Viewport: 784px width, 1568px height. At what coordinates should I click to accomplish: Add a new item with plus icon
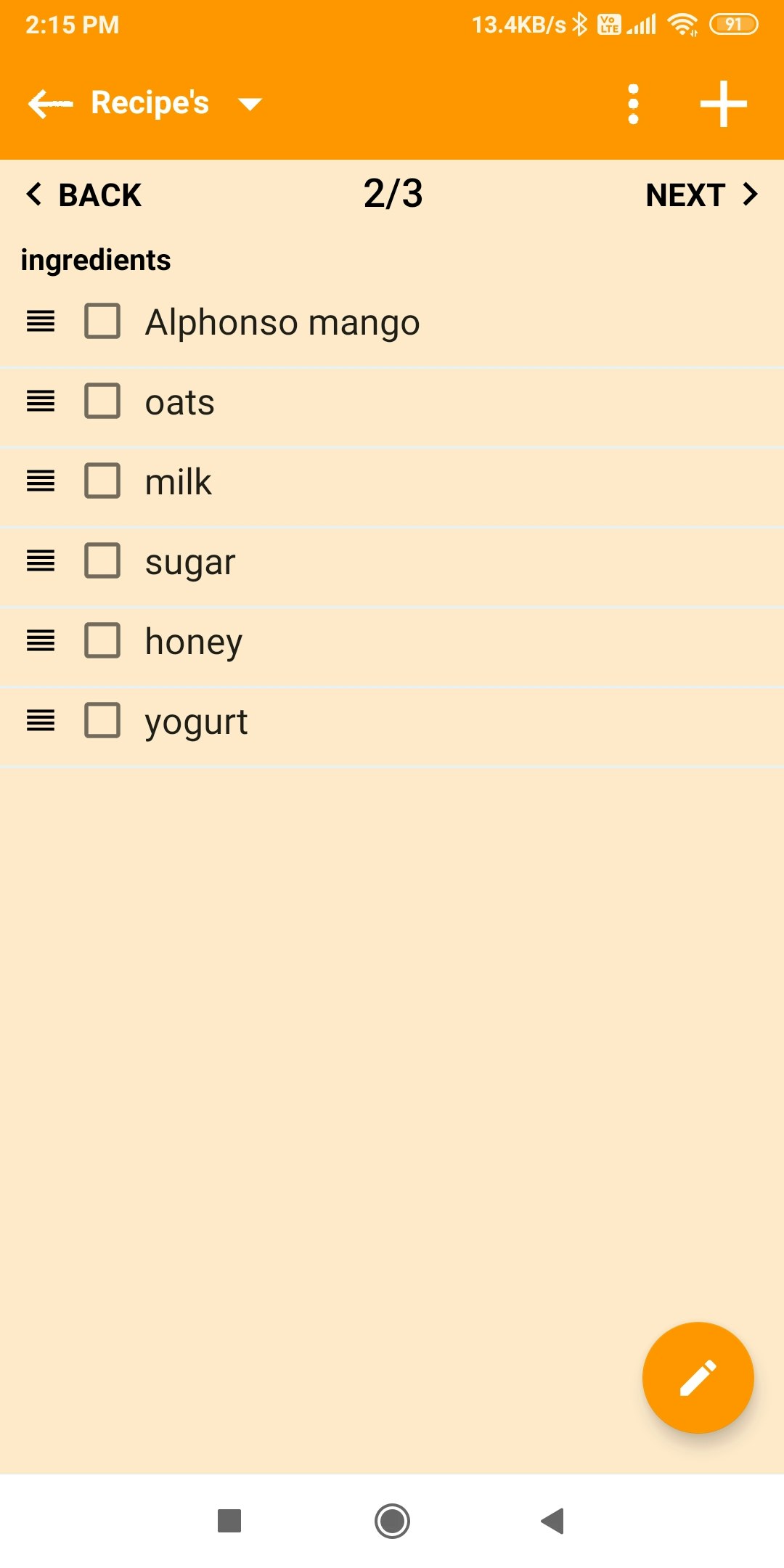pos(723,104)
